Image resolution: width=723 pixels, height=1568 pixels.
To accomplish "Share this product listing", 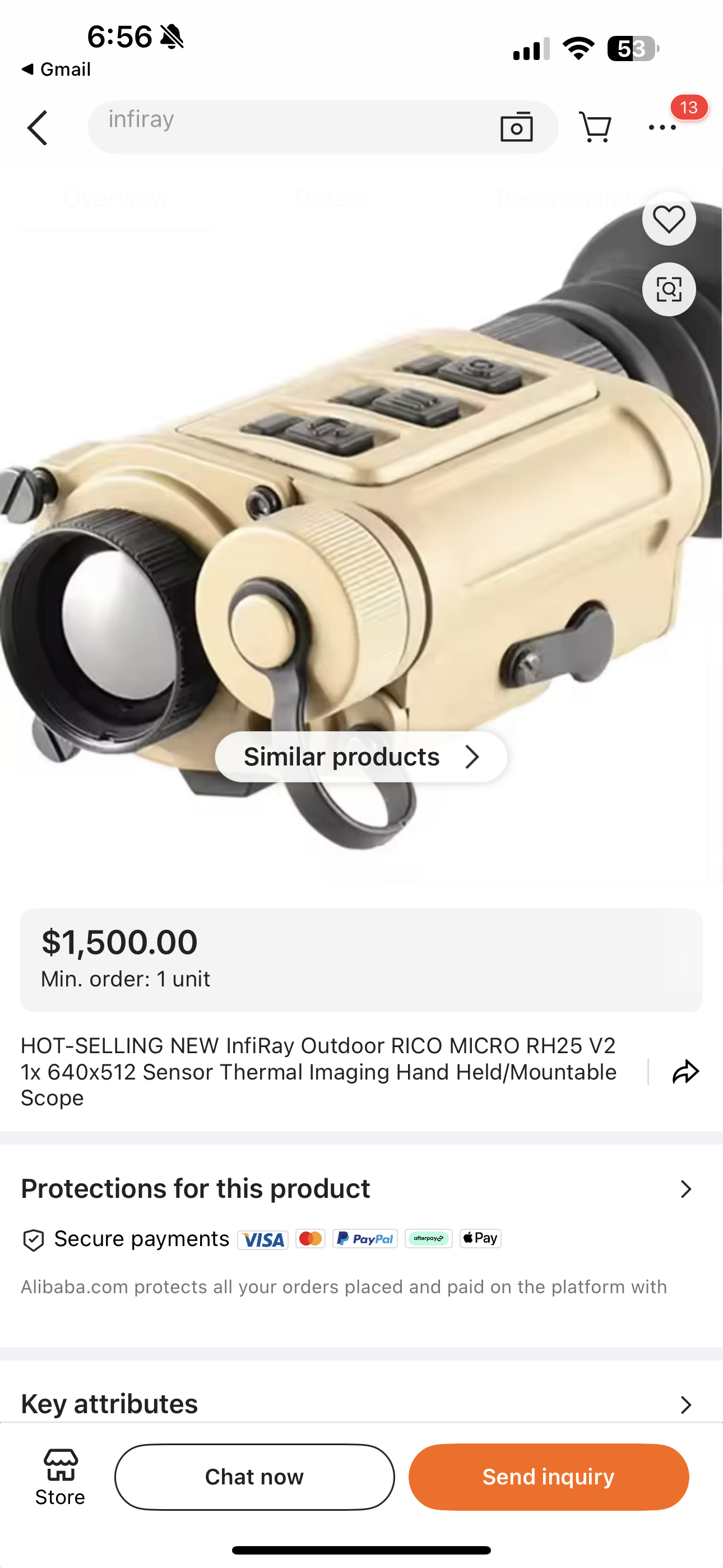I will (x=685, y=1071).
